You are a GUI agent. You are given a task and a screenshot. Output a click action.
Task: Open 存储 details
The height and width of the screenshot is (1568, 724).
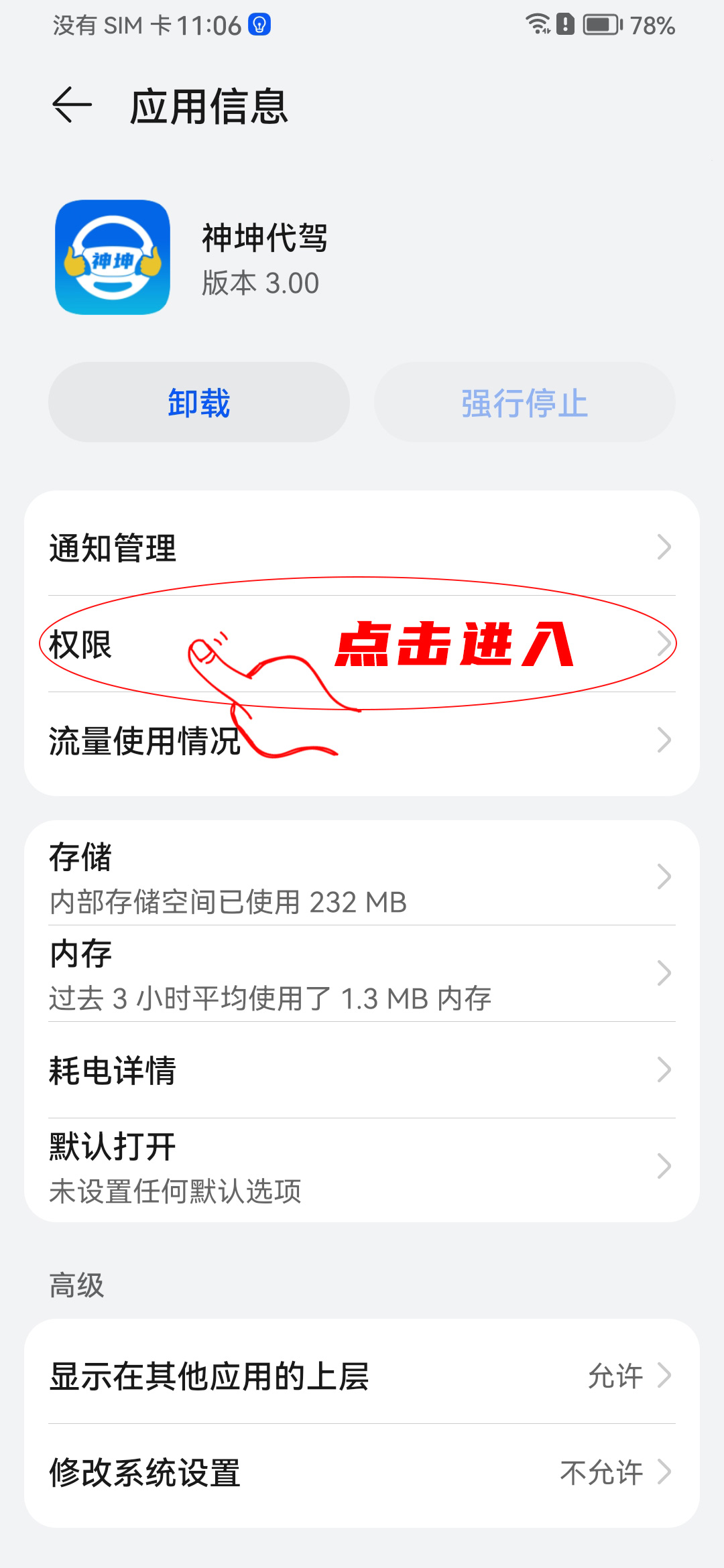(x=362, y=877)
